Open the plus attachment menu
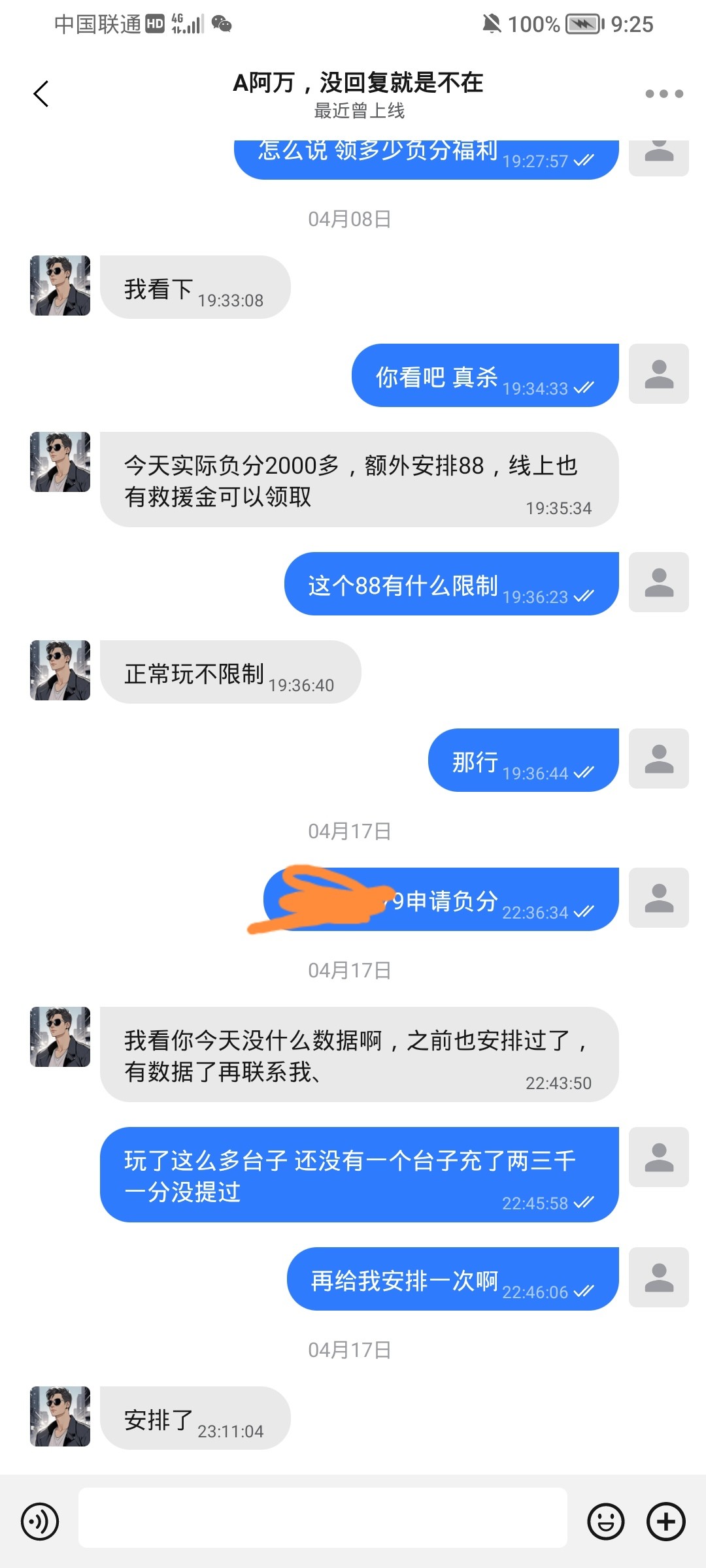Image resolution: width=706 pixels, height=1568 pixels. coord(666,1521)
